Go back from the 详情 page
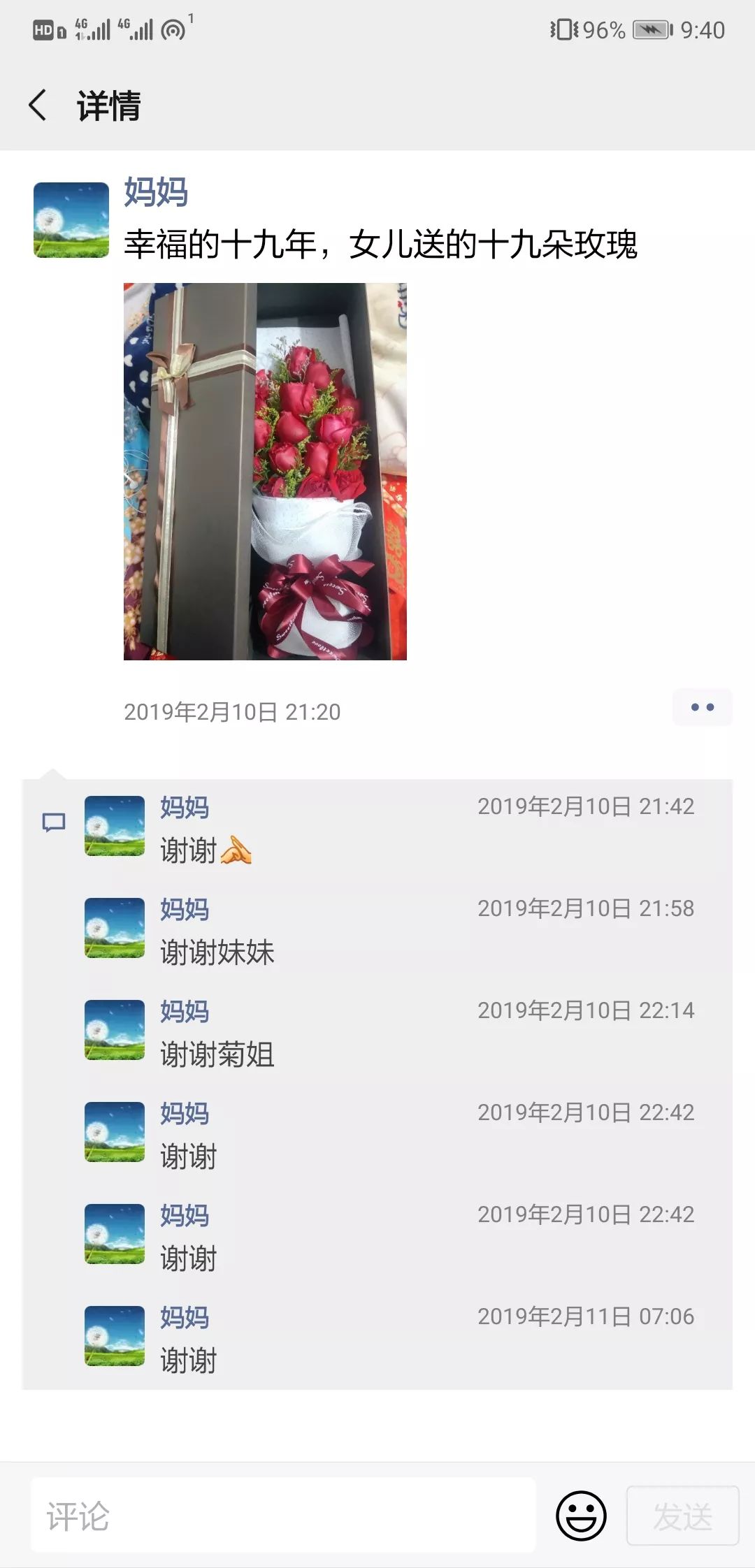 [x=38, y=106]
